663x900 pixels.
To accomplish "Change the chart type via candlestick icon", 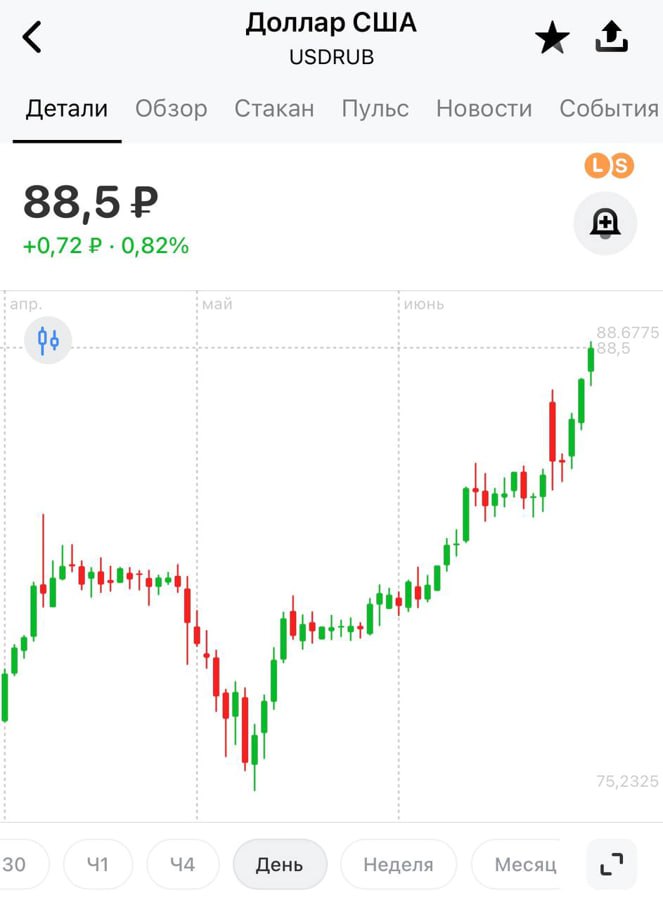I will point(48,340).
